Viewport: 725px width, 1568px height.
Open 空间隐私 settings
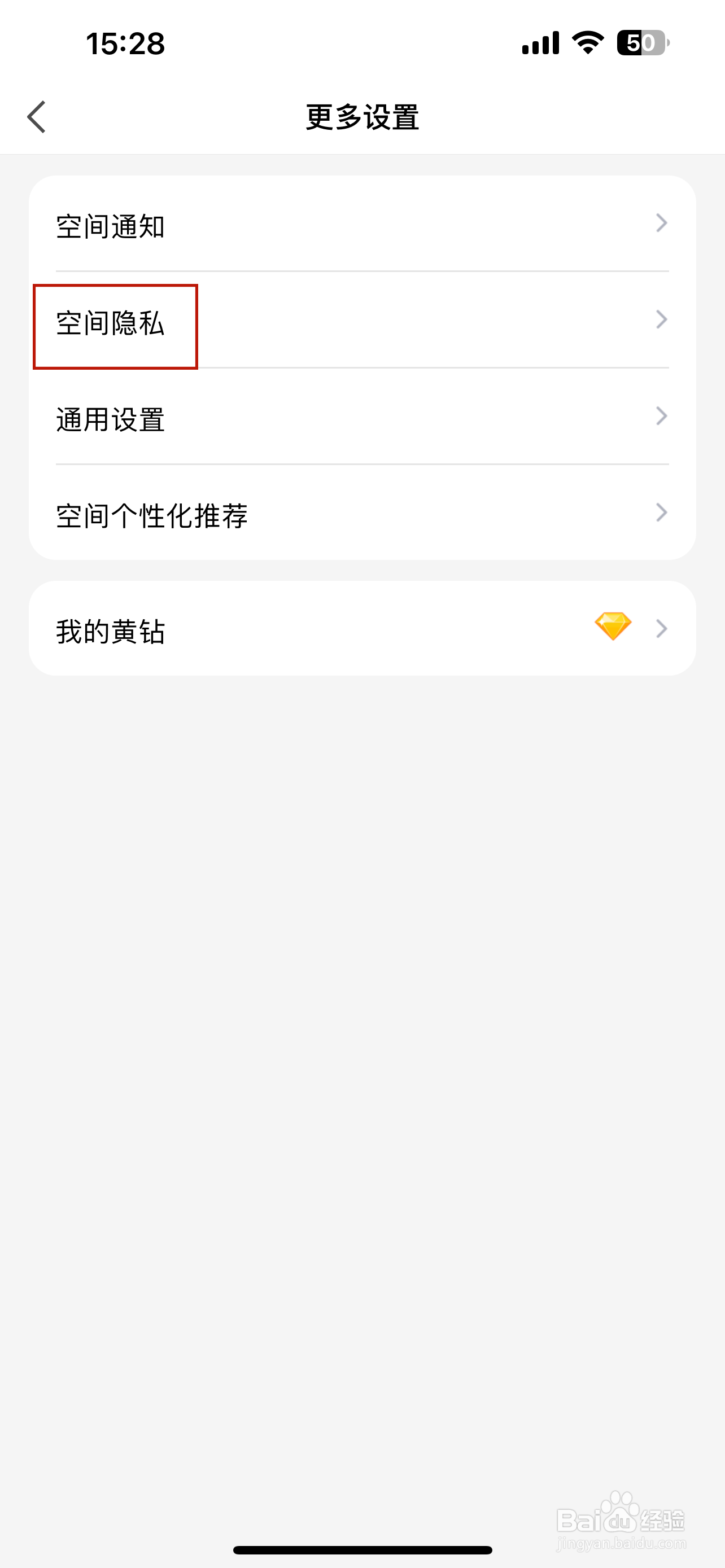tap(362, 320)
